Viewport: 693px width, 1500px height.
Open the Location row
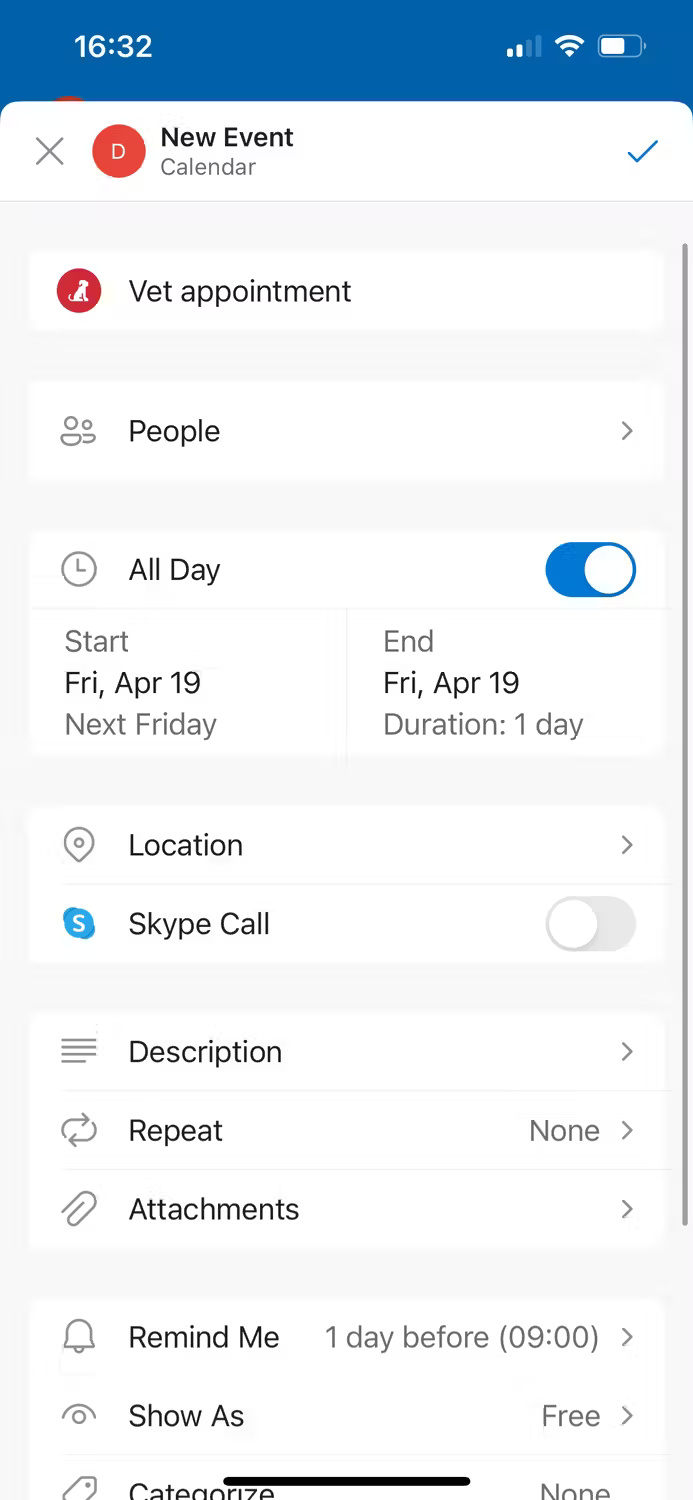[346, 845]
